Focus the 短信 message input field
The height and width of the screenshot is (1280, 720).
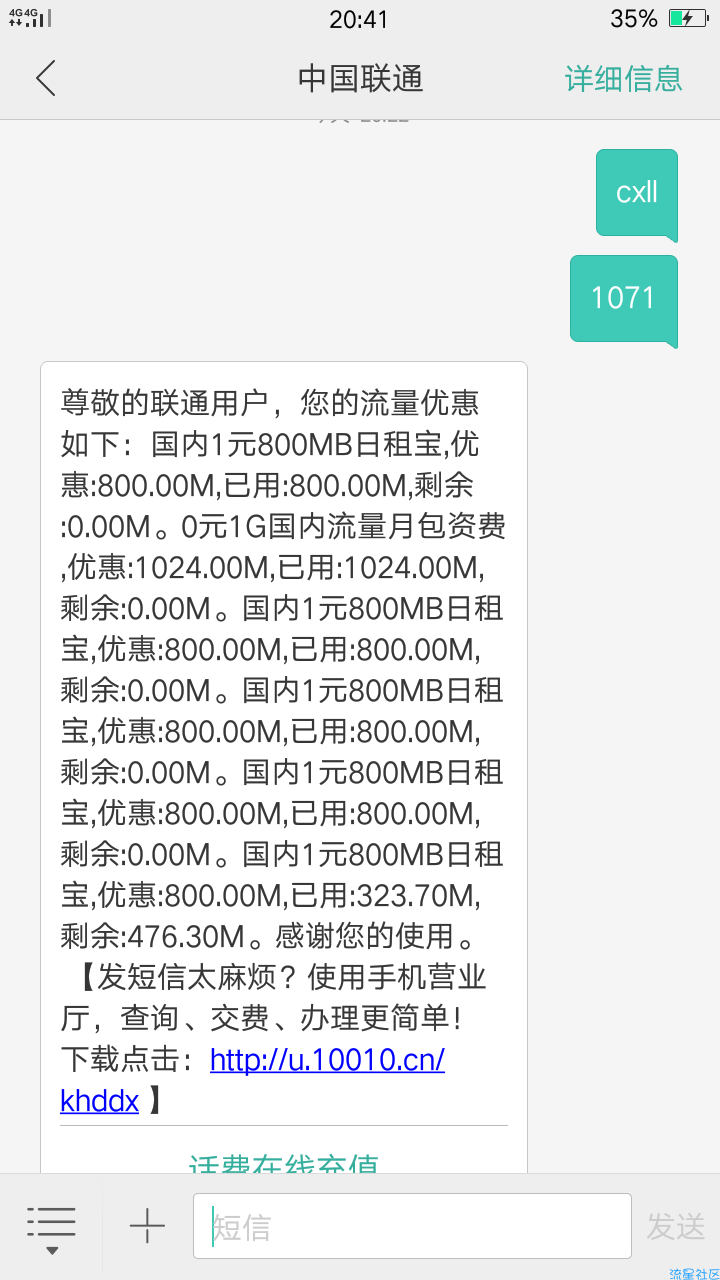click(x=412, y=1226)
